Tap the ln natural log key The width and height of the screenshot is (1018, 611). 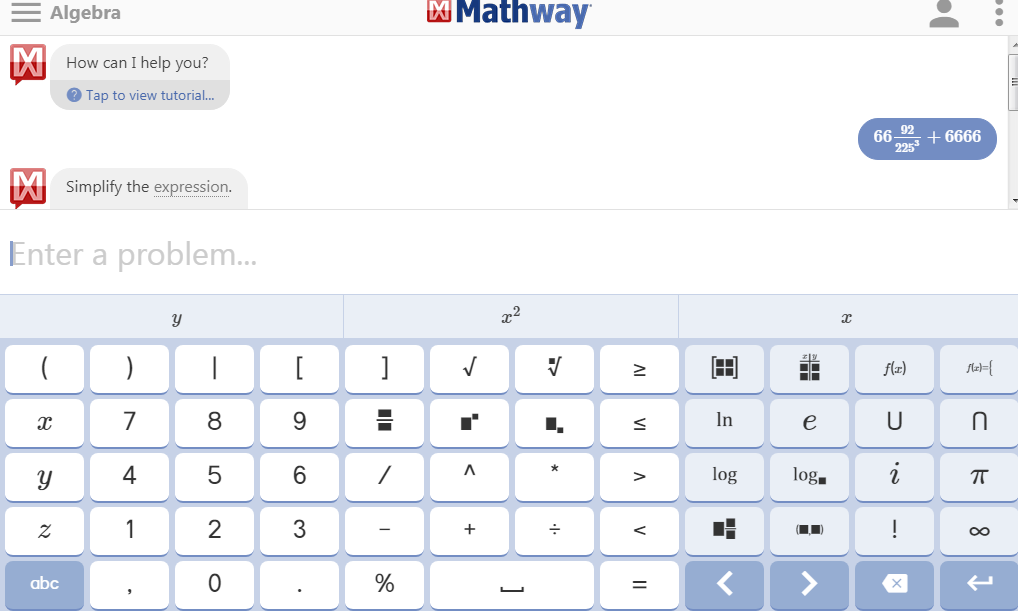pos(724,421)
